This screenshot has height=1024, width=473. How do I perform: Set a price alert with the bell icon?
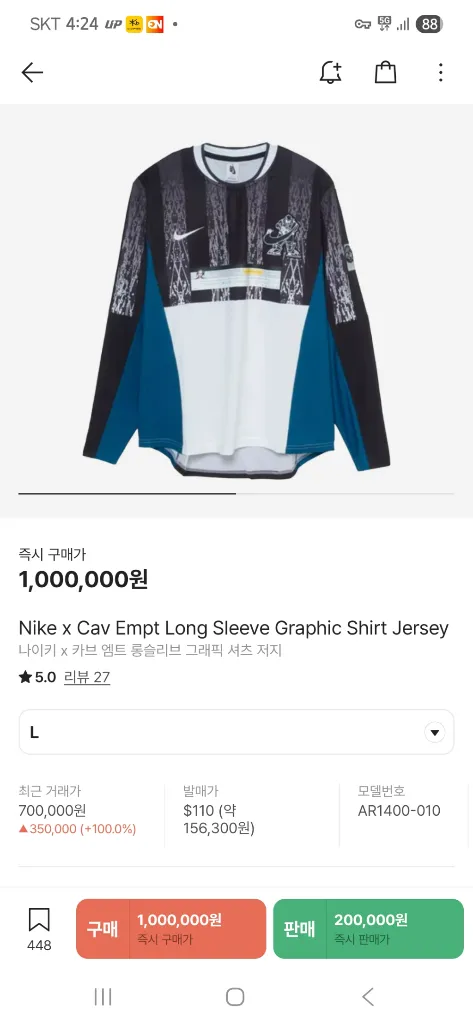[331, 72]
